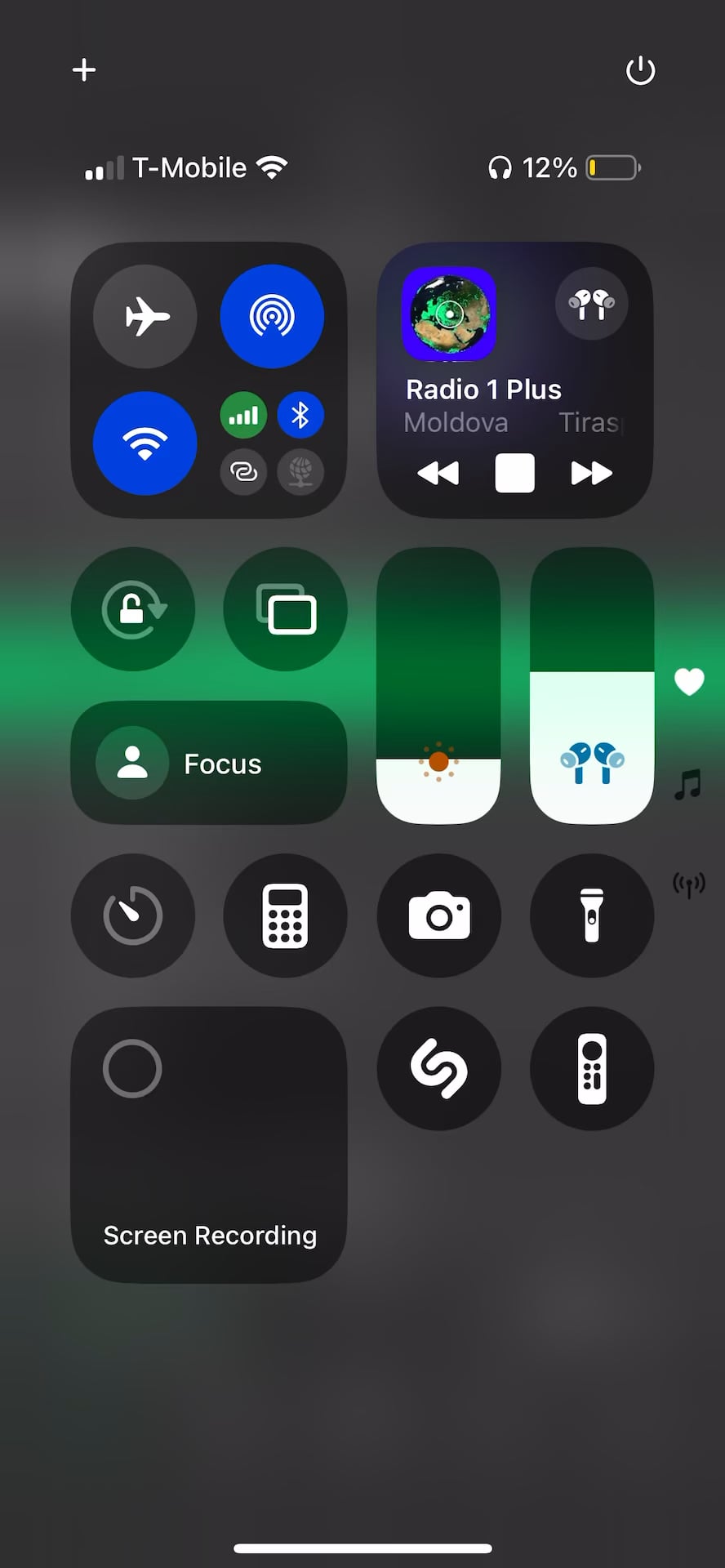Image resolution: width=725 pixels, height=1568 pixels.
Task: Launch the Calculator
Action: pos(286,915)
